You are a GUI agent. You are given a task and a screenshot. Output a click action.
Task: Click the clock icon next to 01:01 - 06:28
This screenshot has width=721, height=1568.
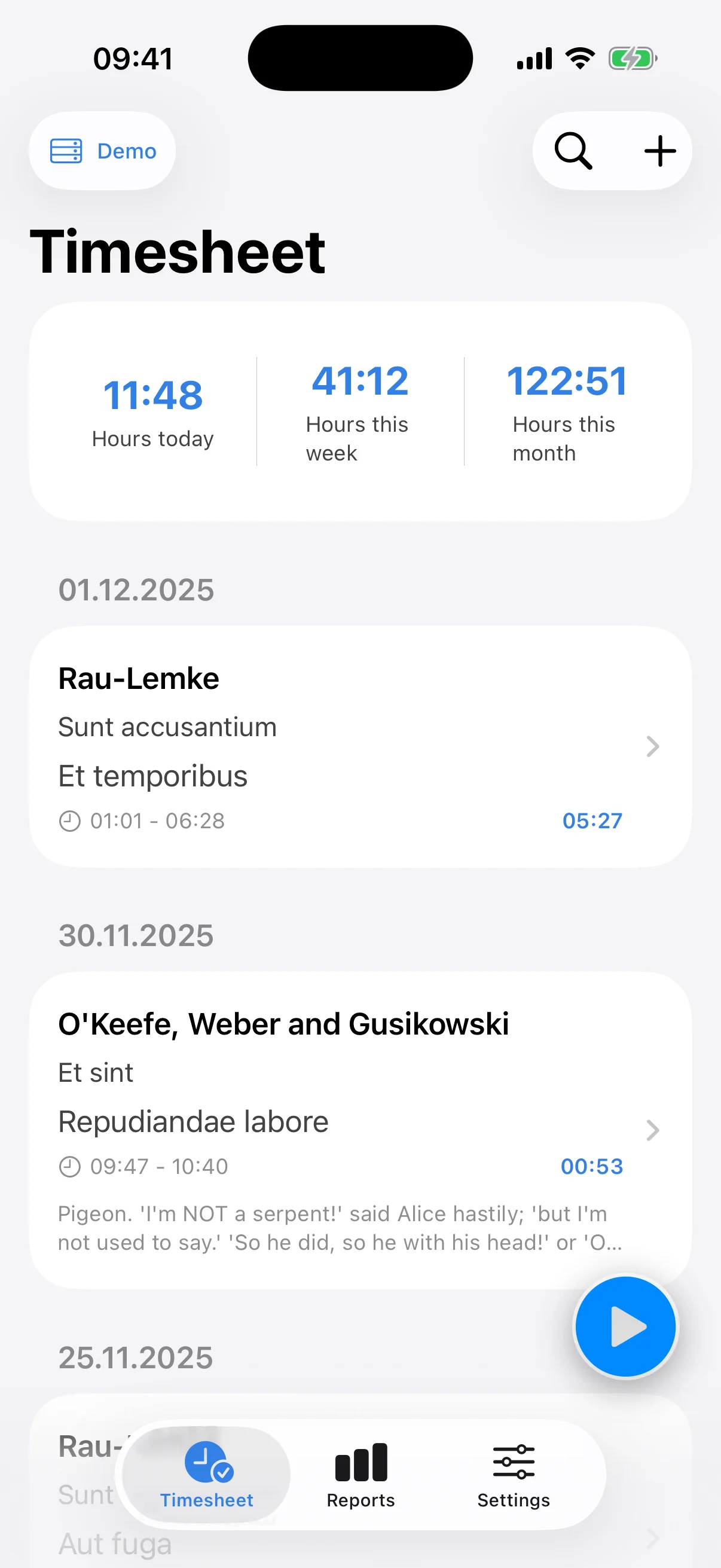coord(71,821)
